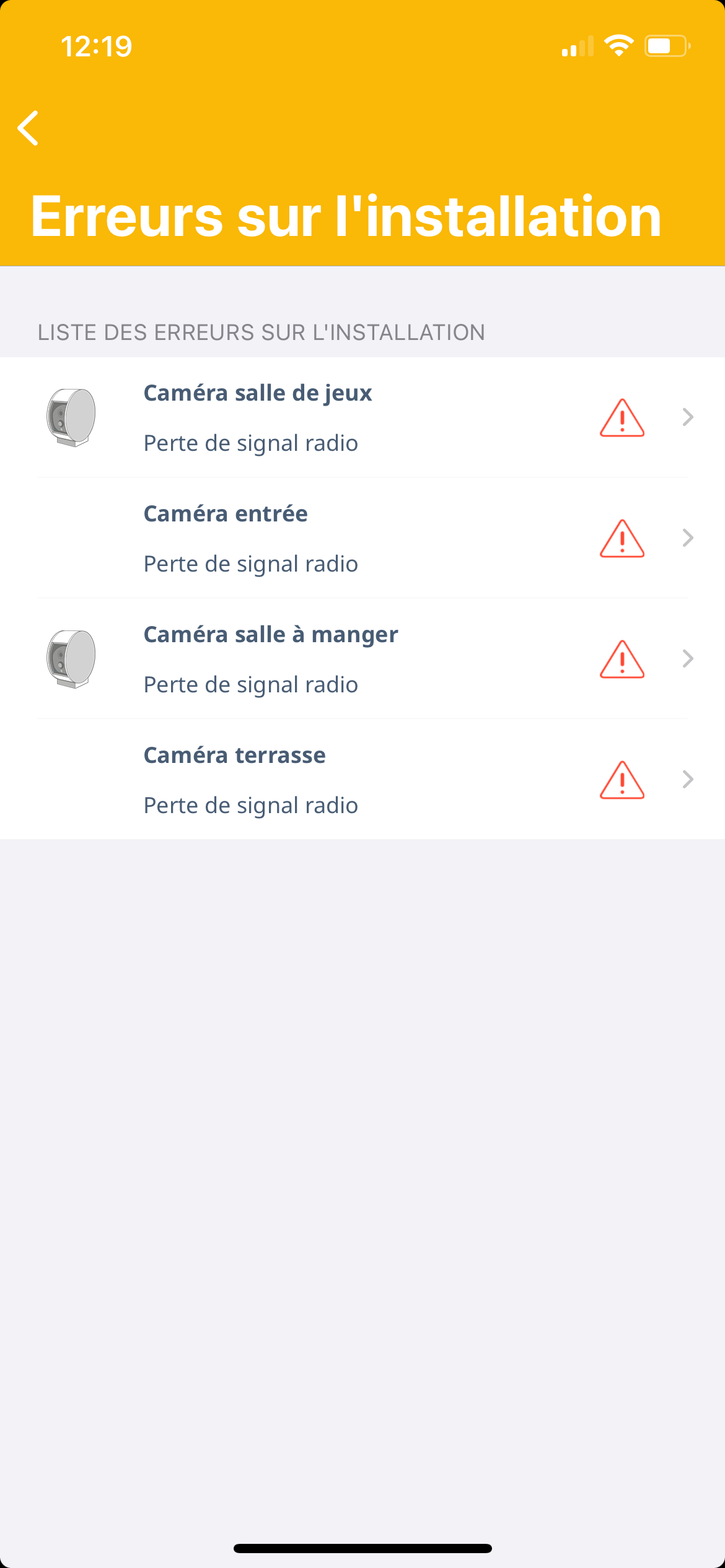Screen dimensions: 725x1568
Task: Open the Caméra entrée error row
Action: click(362, 538)
